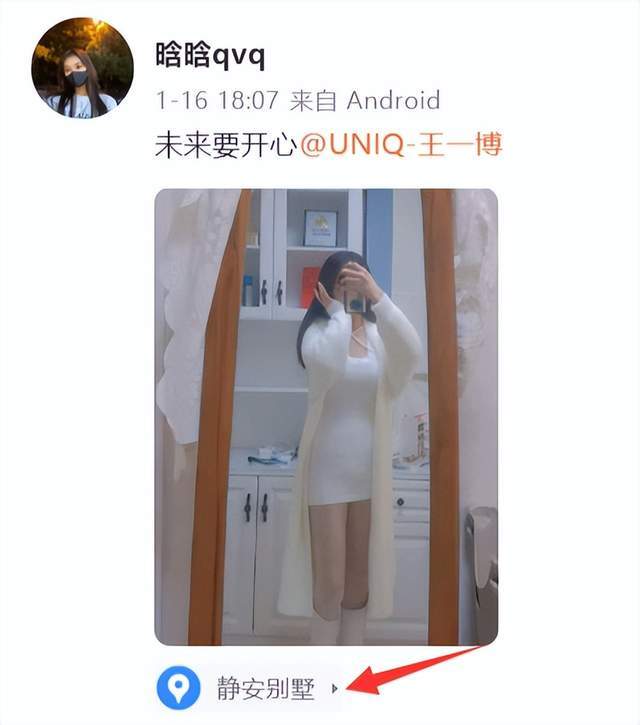The width and height of the screenshot is (640, 725).
Task: Open the username 晗晗qvq
Action: [x=210, y=56]
